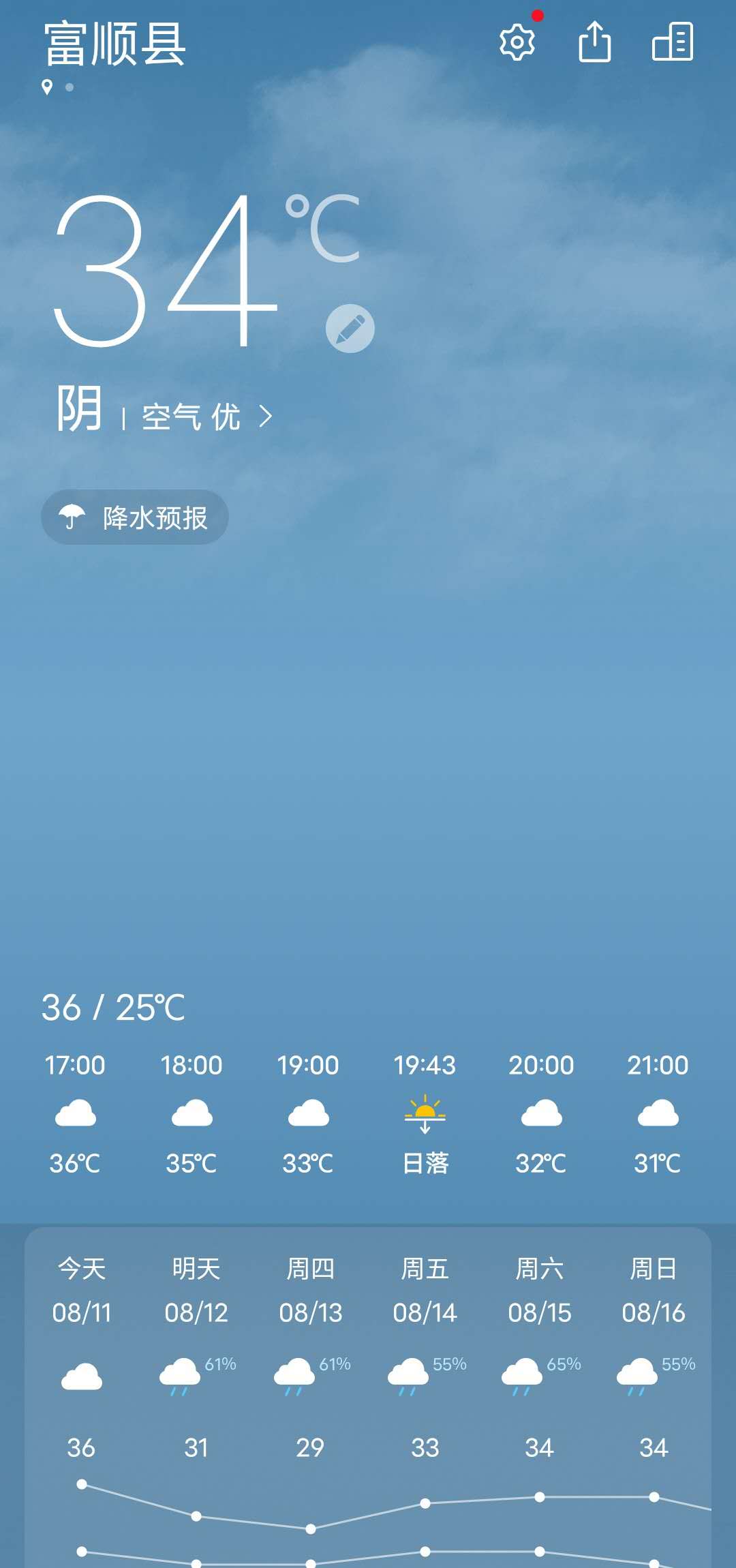The width and height of the screenshot is (736, 1568).
Task: Open the 降水预报 precipitation forecast
Action: (x=135, y=517)
